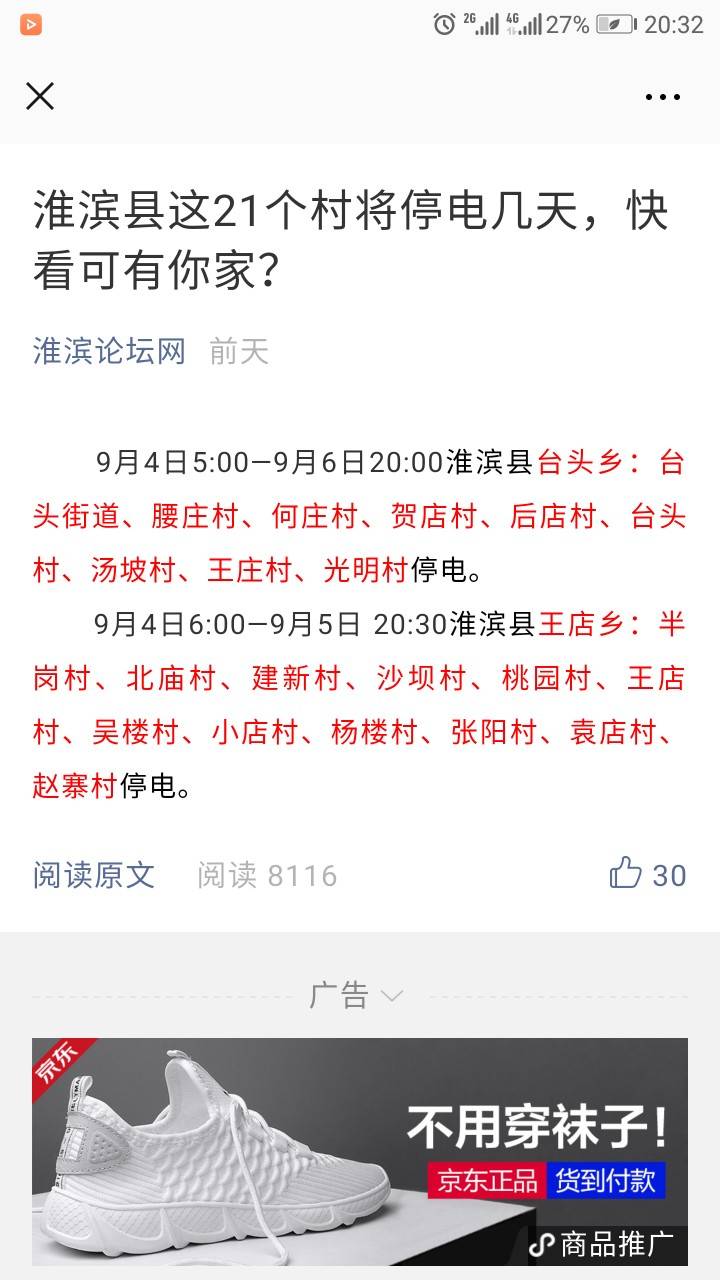Like the article with thumbs-up icon
This screenshot has height=1280, width=720.
pos(626,873)
